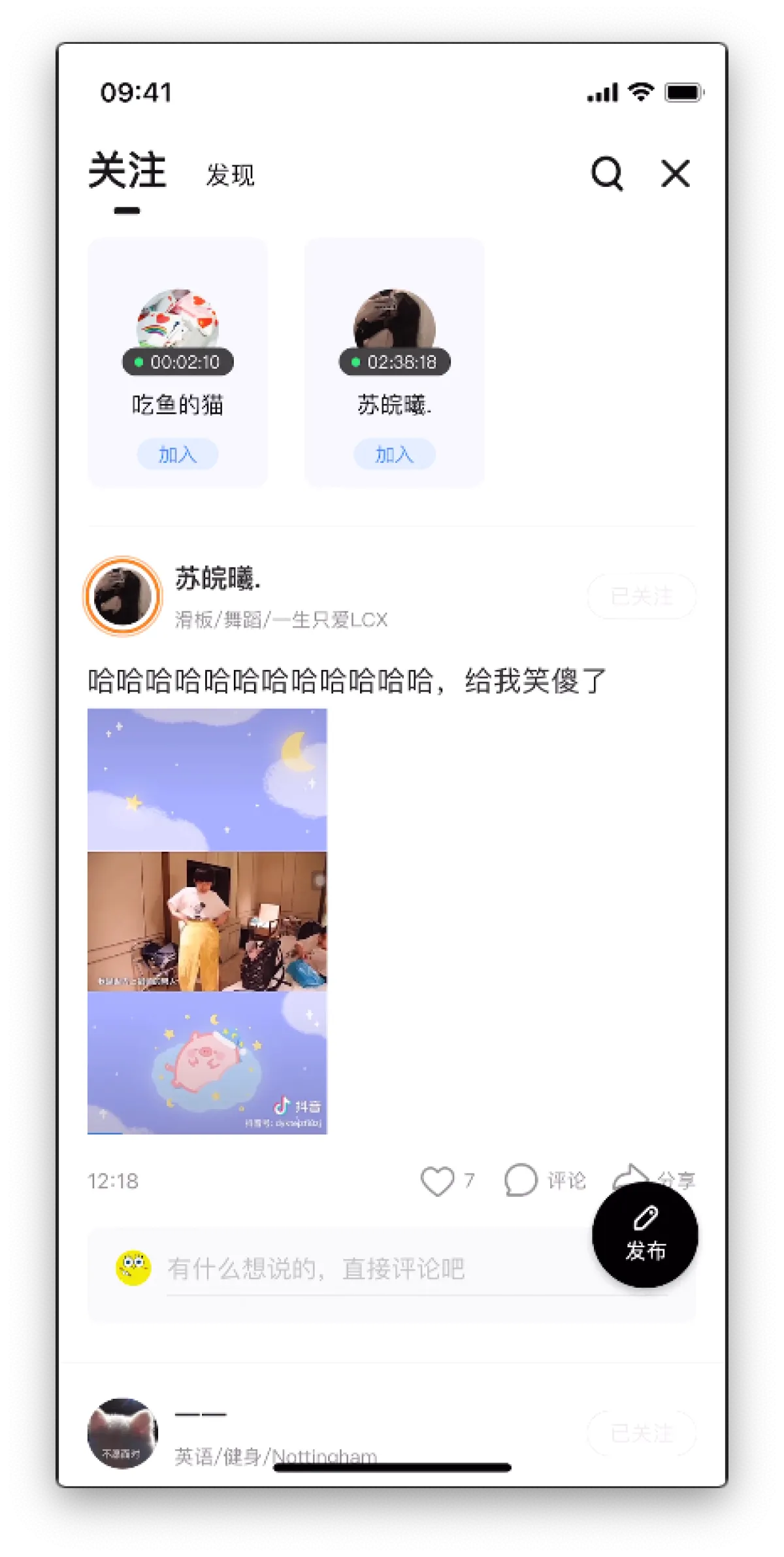Tap 已关注 next to the —— user
784x1557 pixels.
tap(642, 1433)
